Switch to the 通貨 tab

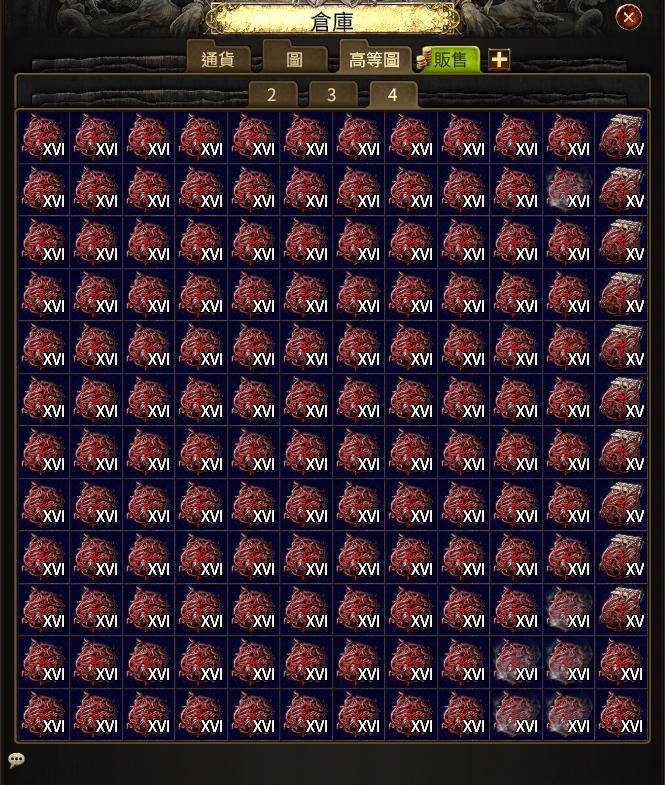coord(218,59)
